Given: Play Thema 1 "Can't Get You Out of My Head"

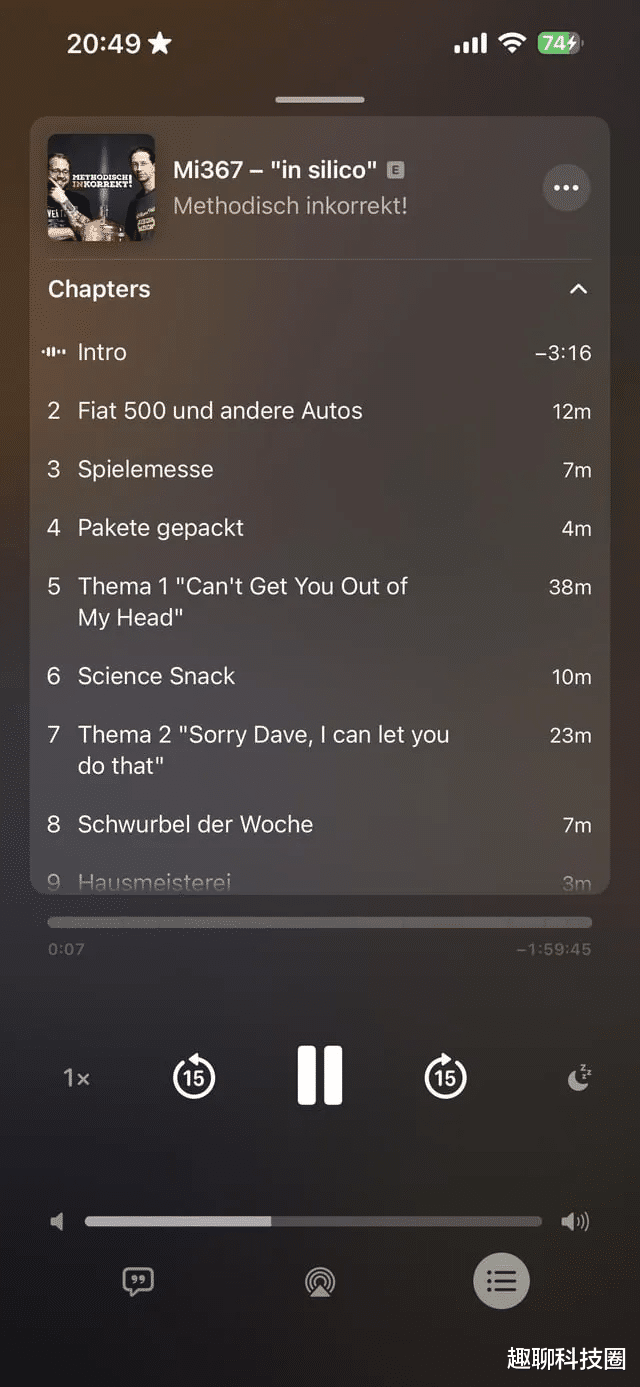Looking at the screenshot, I should pyautogui.click(x=242, y=602).
